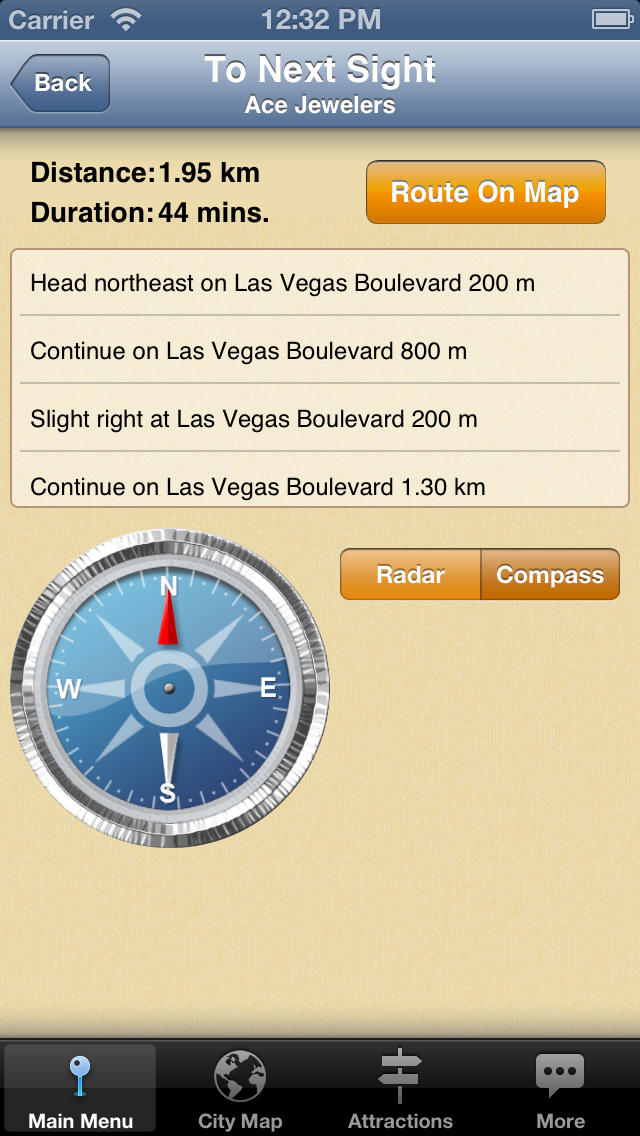Image resolution: width=640 pixels, height=1136 pixels.
Task: Open the Attractions tab
Action: 400,1088
